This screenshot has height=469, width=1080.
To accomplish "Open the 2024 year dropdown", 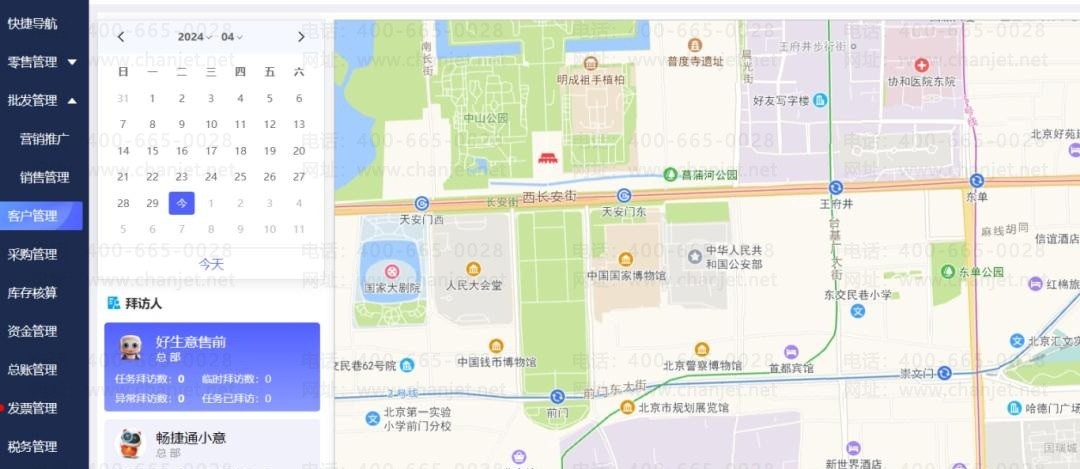I will [x=195, y=37].
